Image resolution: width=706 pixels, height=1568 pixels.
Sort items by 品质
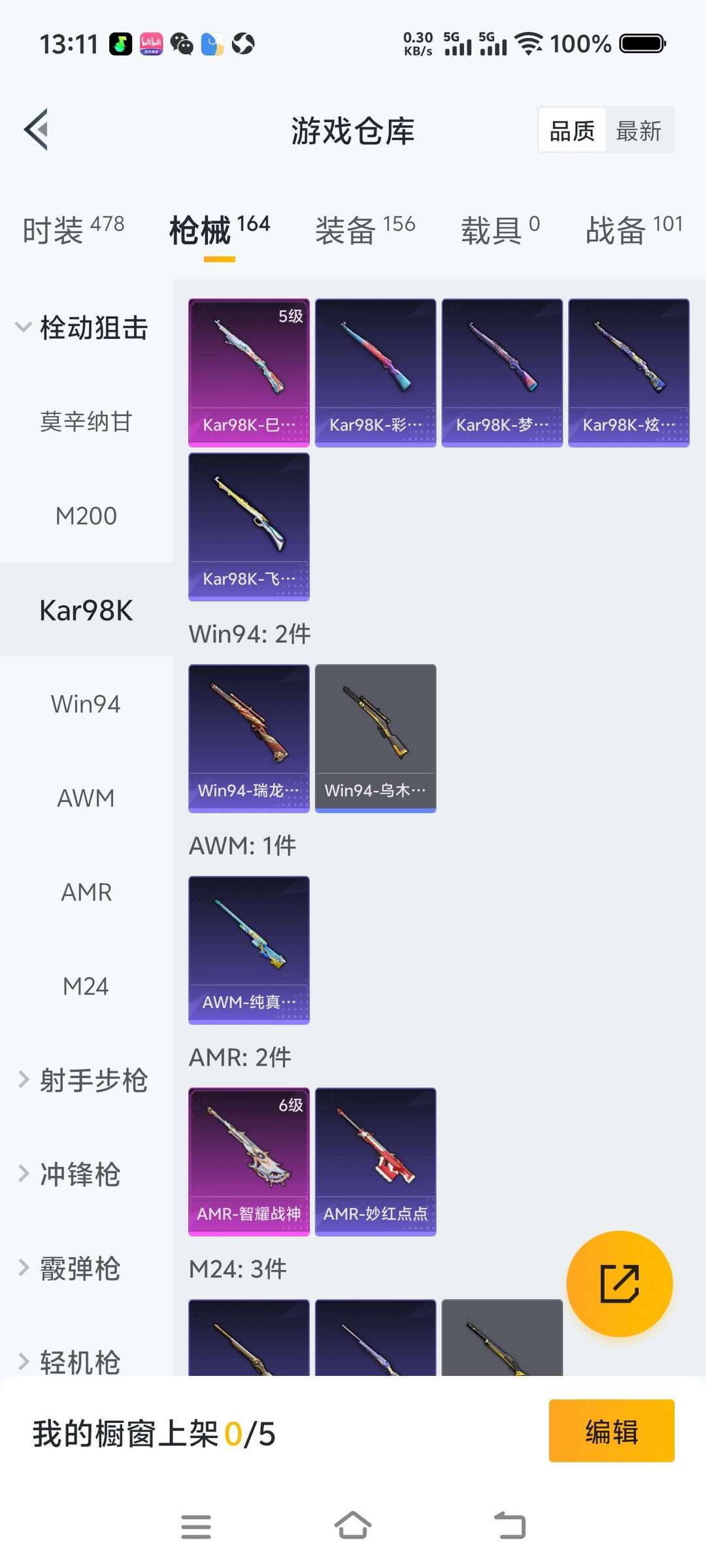click(572, 131)
